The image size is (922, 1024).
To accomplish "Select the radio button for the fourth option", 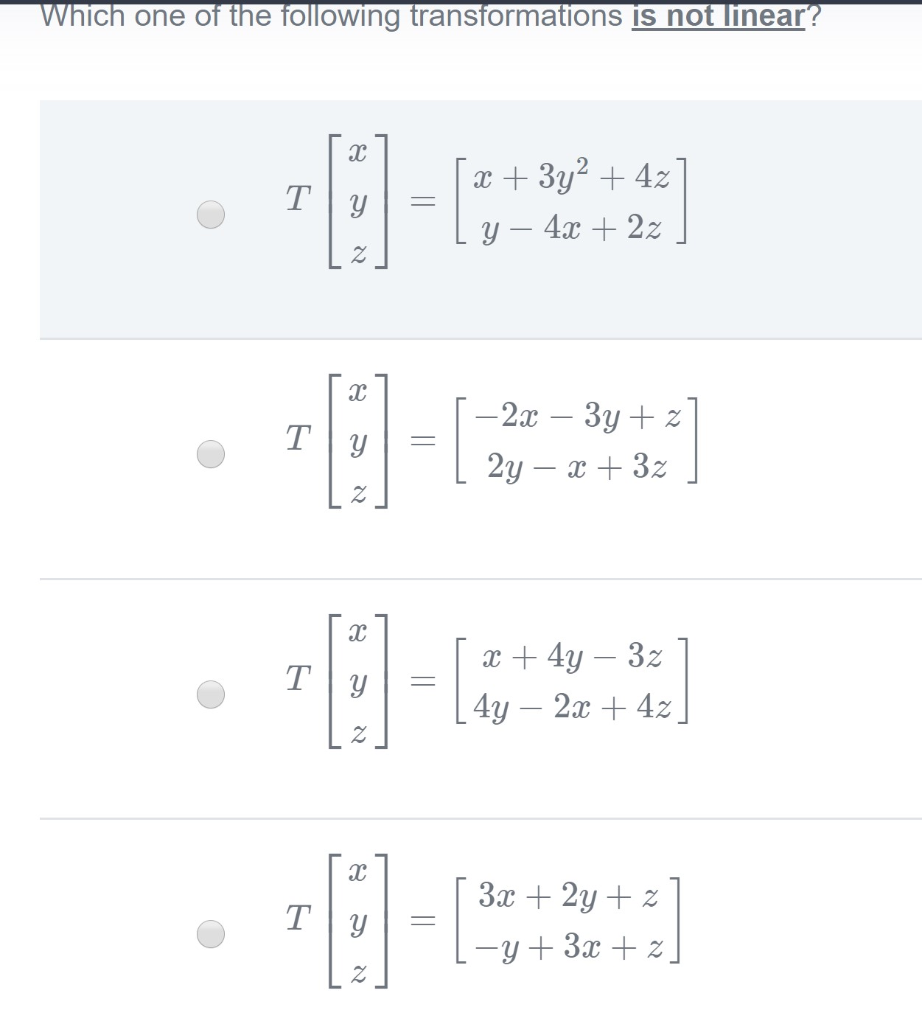I will click(x=209, y=933).
